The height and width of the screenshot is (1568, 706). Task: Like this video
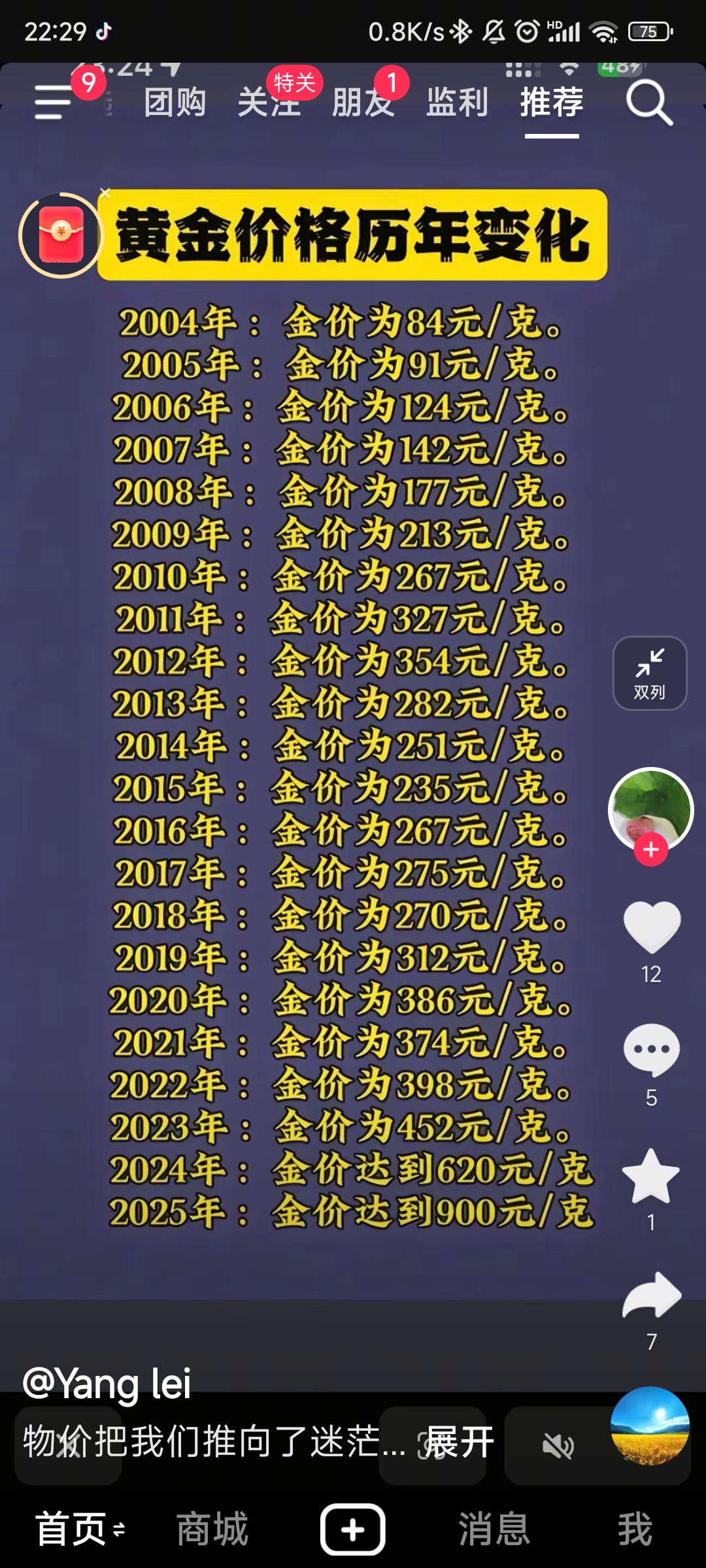tap(652, 926)
